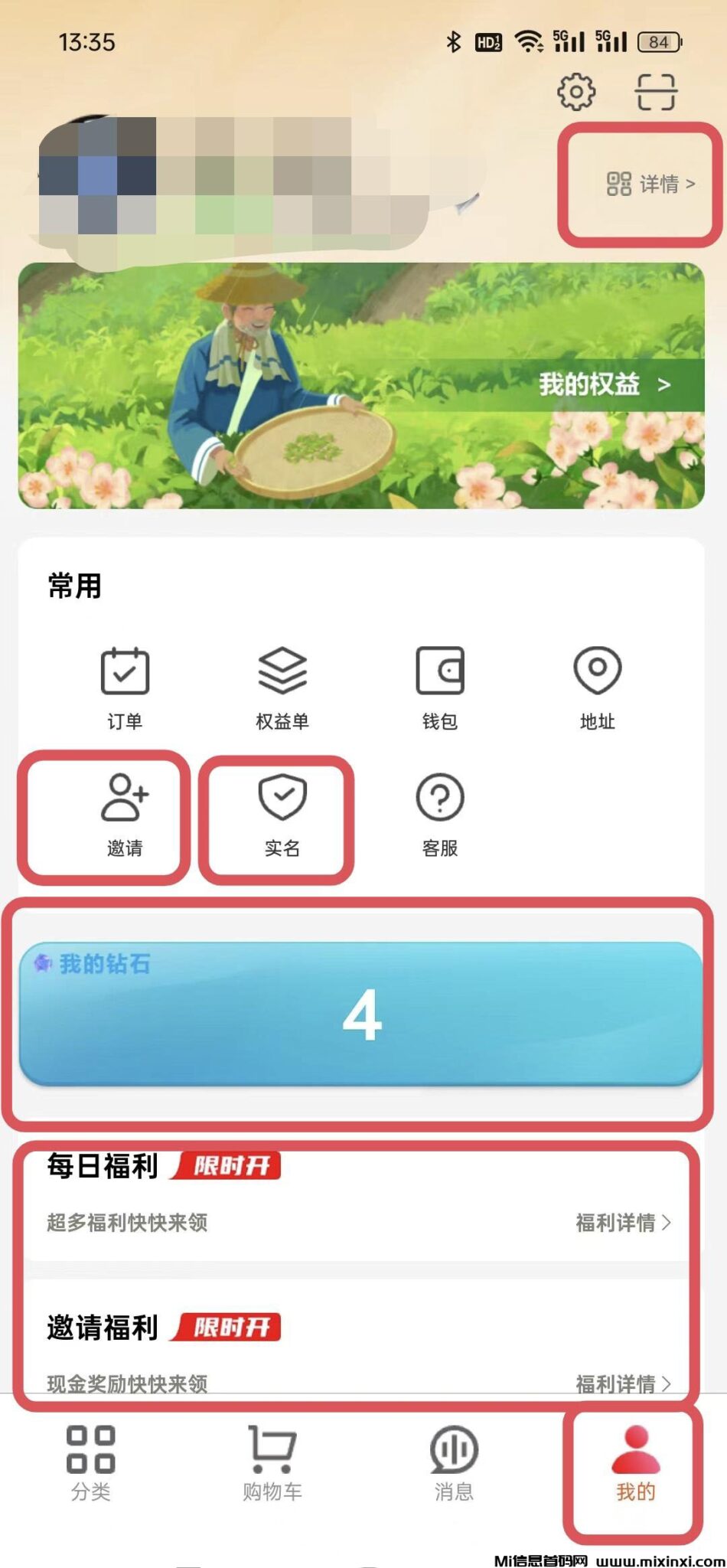This screenshot has width=727, height=1568.
Task: View 福利详情 for 每日福利
Action: click(623, 1223)
